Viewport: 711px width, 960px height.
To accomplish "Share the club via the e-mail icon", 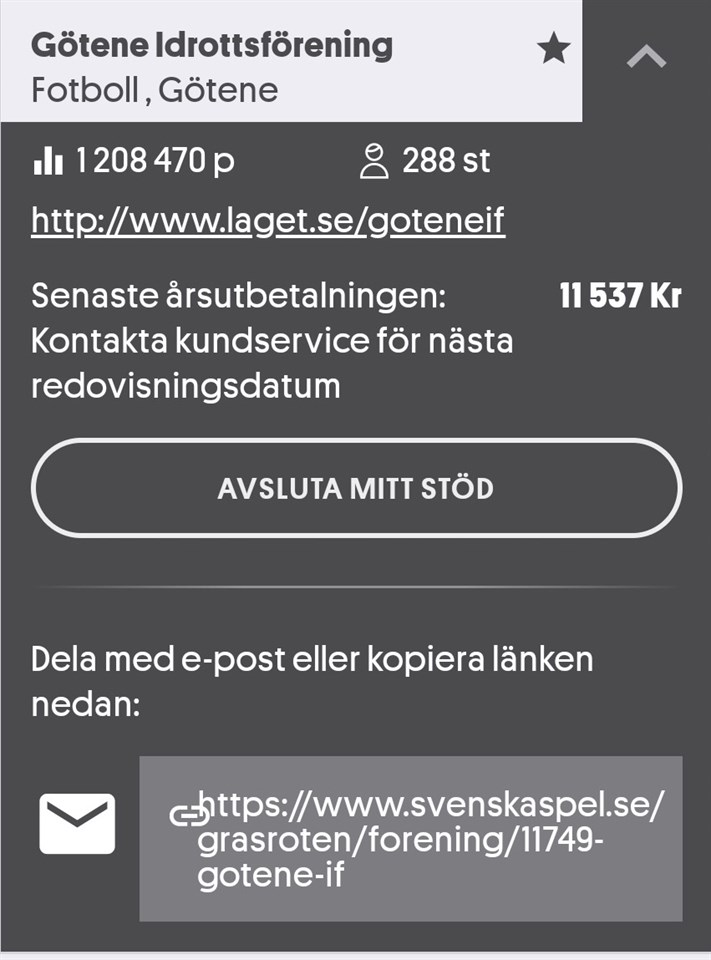I will [x=77, y=824].
